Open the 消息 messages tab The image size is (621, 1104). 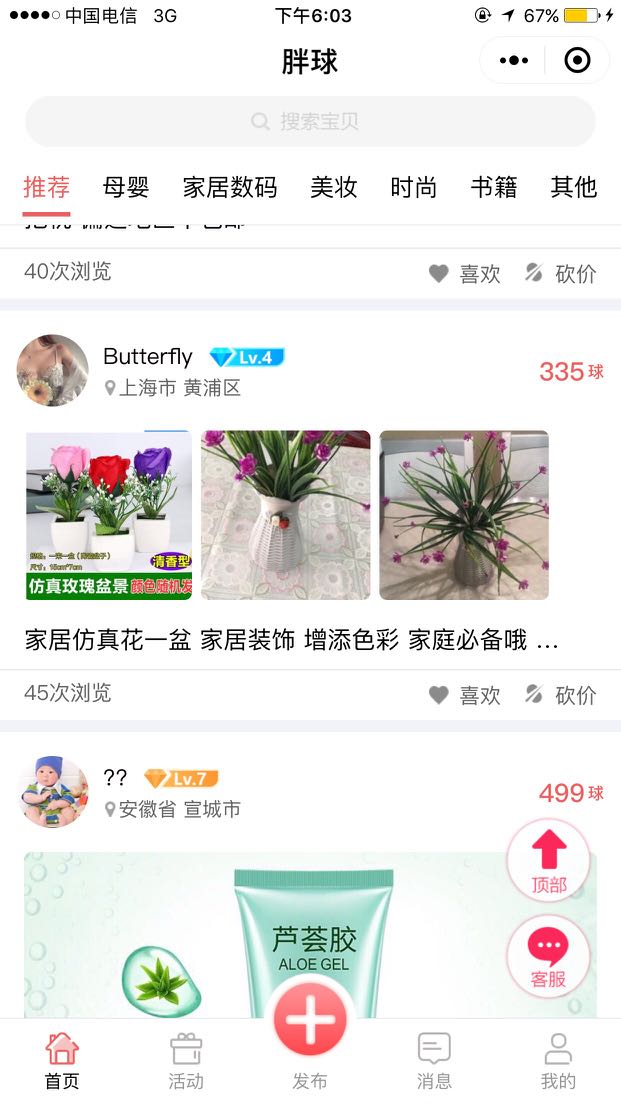click(x=434, y=1062)
